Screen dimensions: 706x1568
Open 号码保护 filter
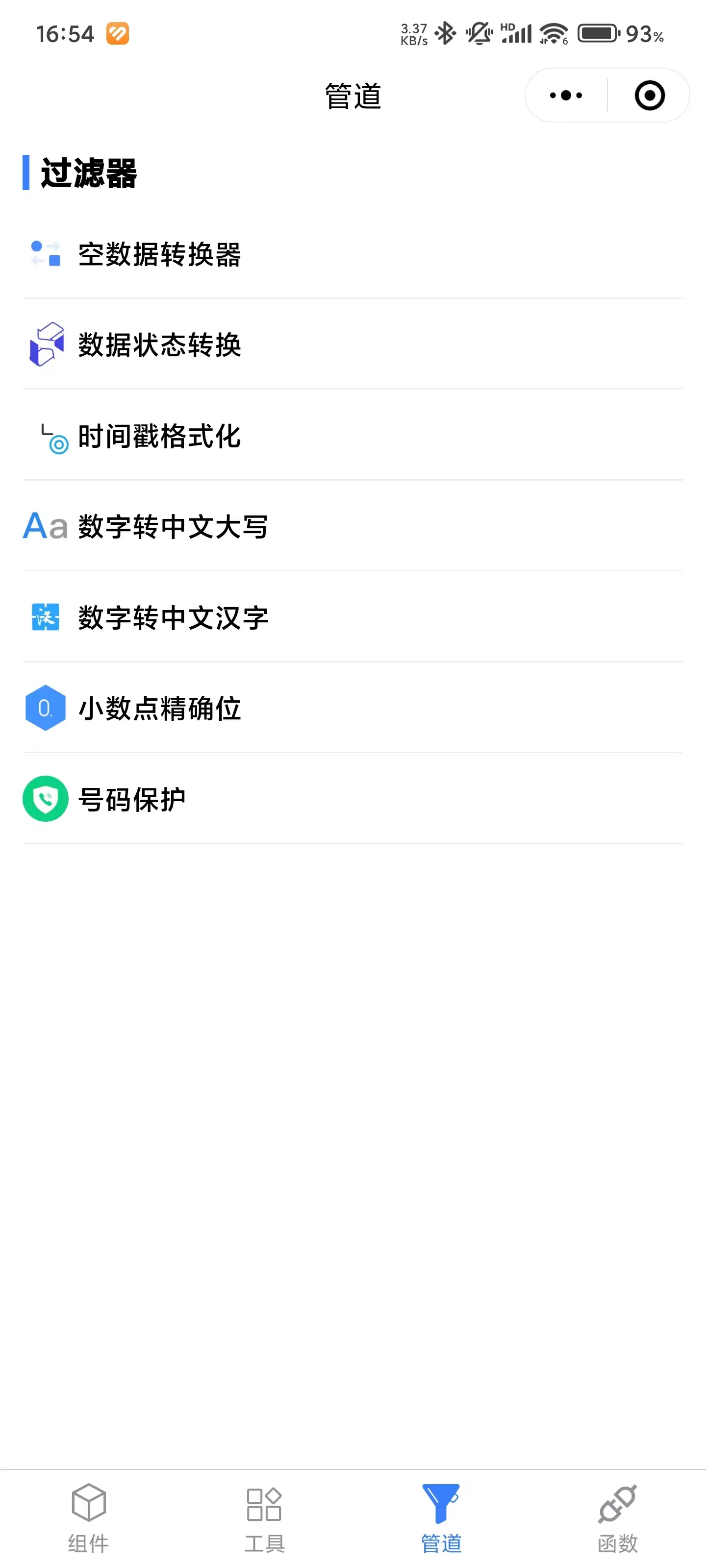click(x=131, y=799)
